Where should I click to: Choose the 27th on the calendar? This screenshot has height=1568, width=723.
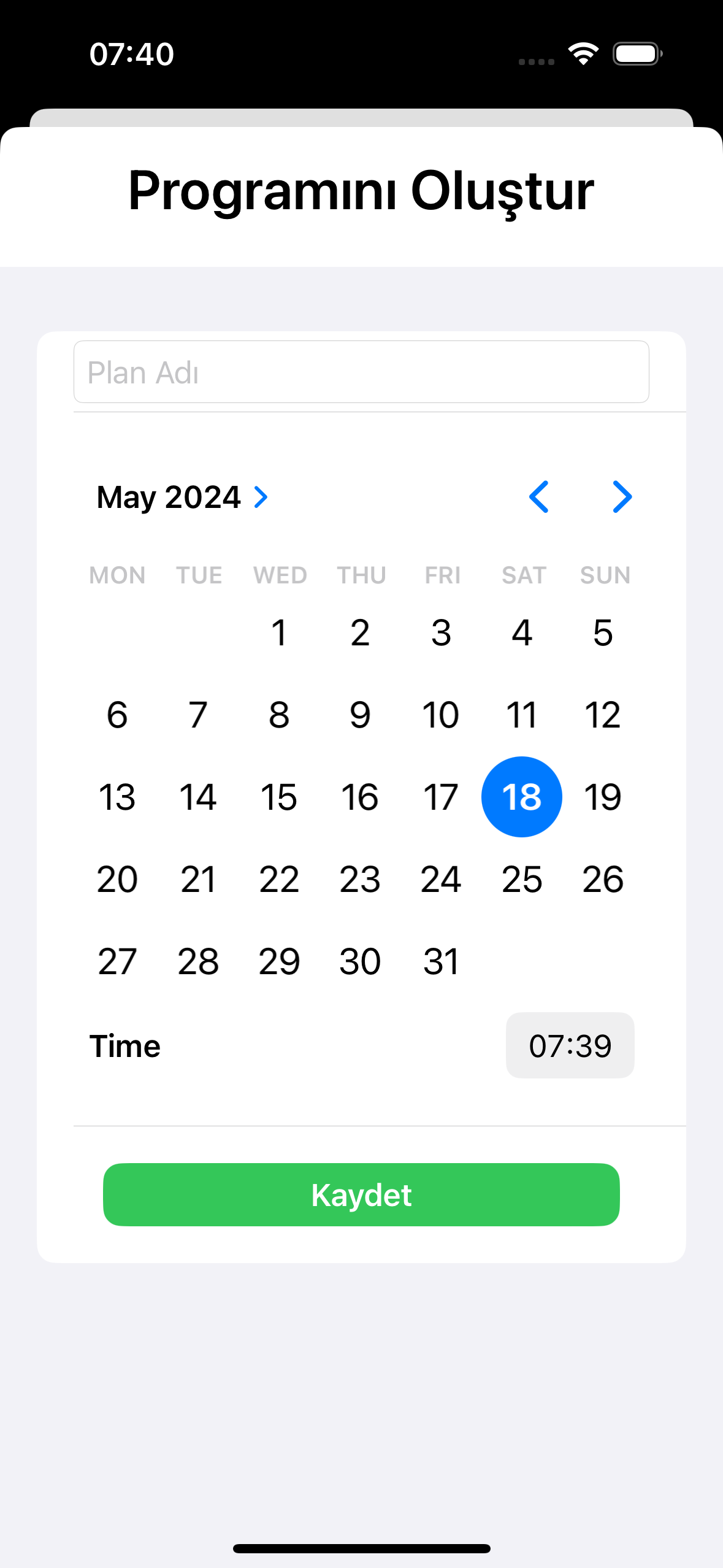click(x=117, y=961)
